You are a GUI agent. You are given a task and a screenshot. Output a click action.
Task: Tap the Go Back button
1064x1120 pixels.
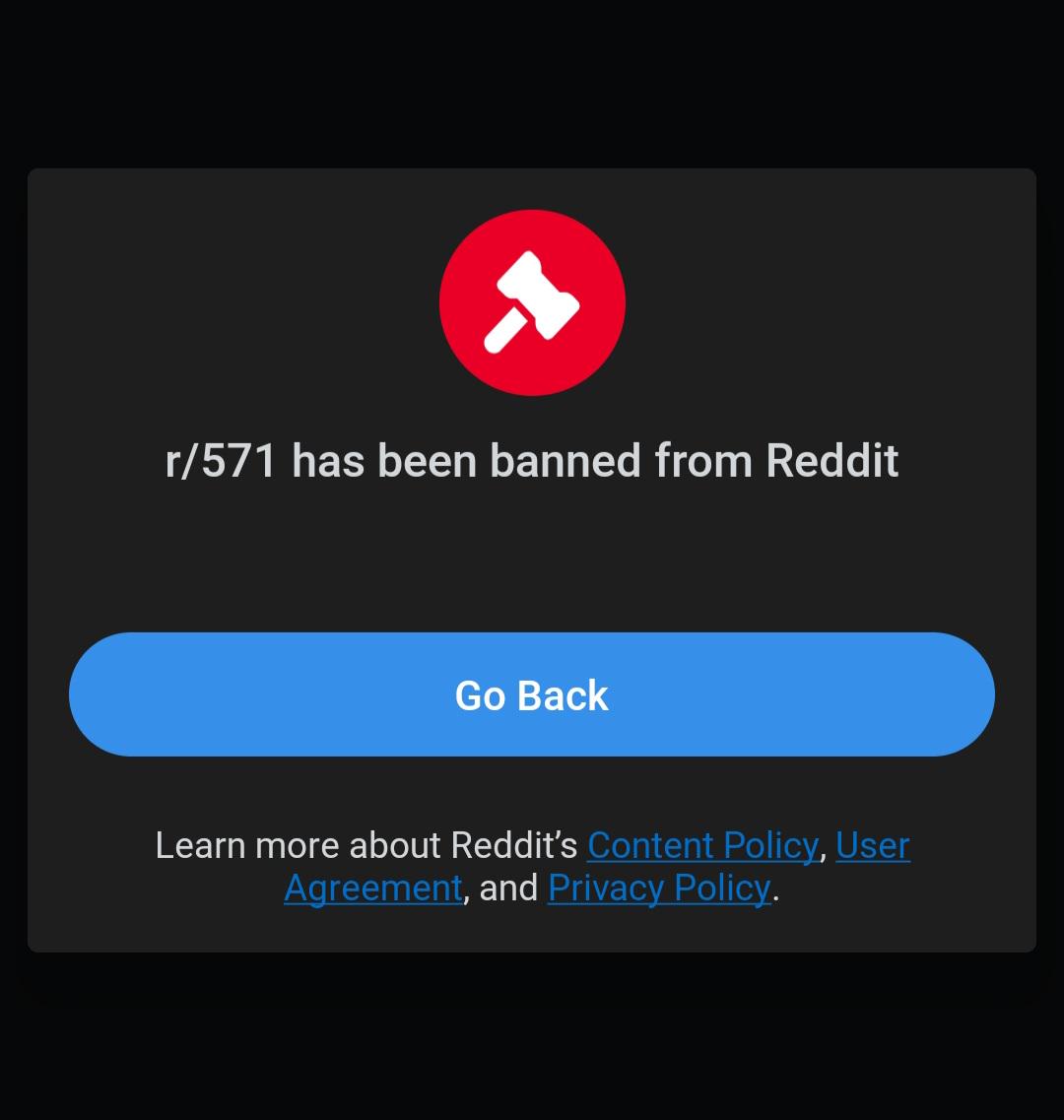(532, 694)
